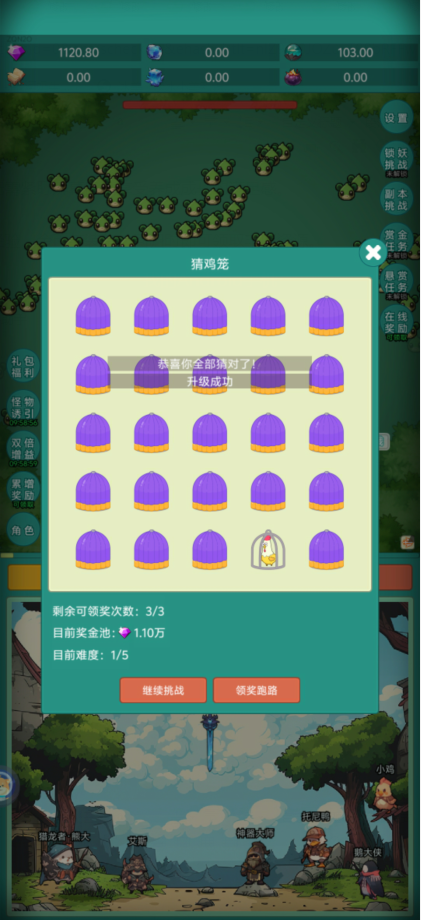Open 怪物诱引
This screenshot has height=920, width=421.
click(23, 407)
